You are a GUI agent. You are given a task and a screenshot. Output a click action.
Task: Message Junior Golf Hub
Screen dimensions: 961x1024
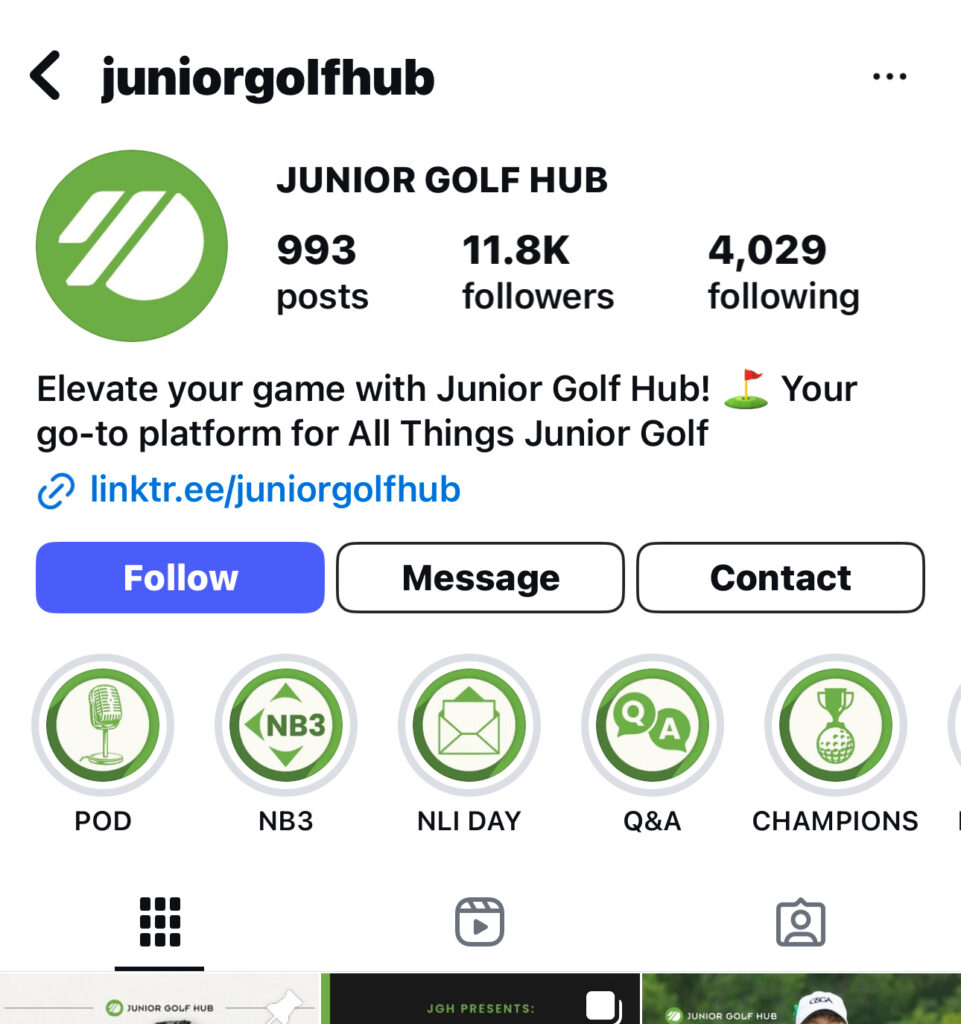(x=480, y=578)
